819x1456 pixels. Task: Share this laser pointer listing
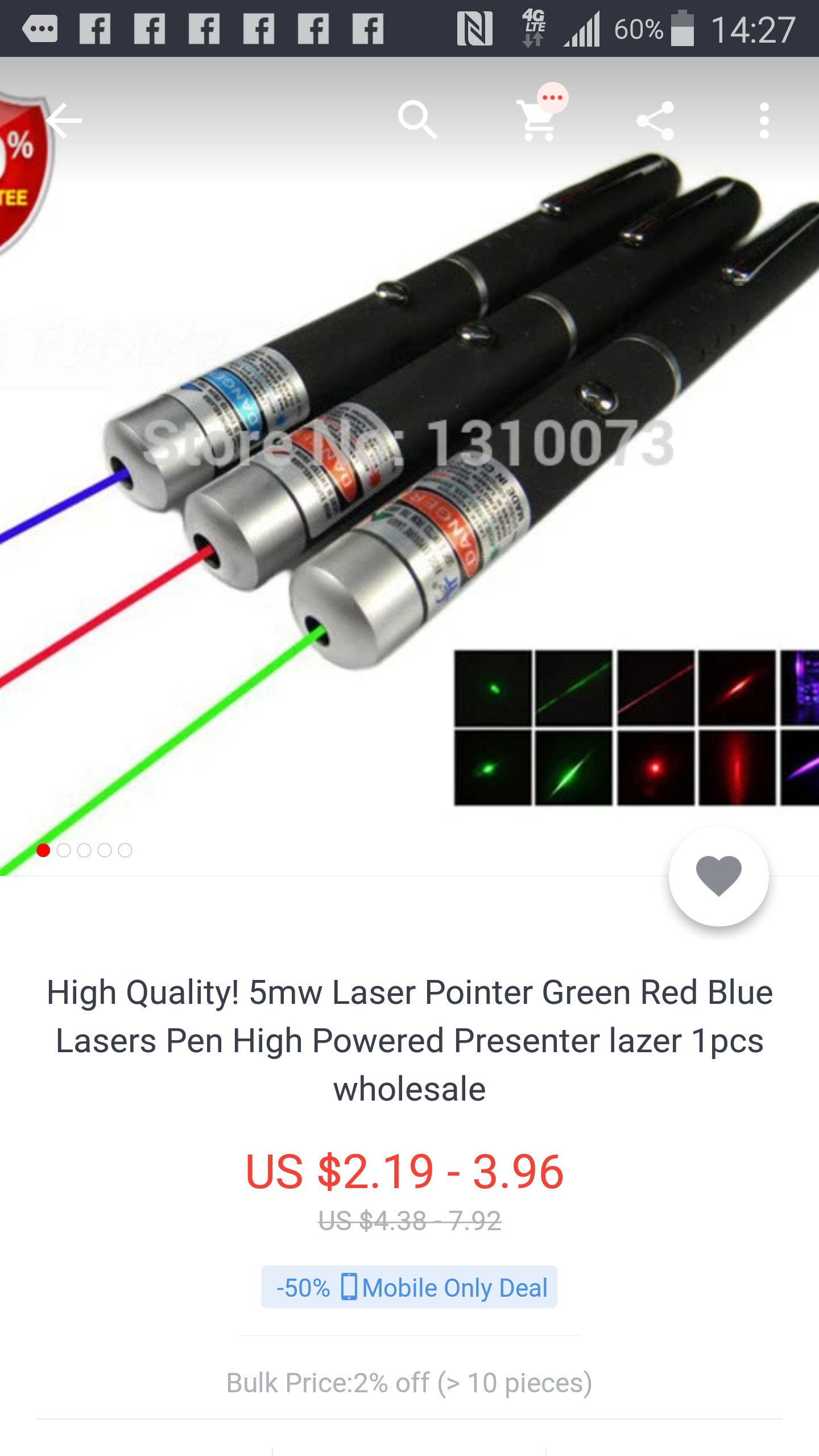[x=655, y=120]
